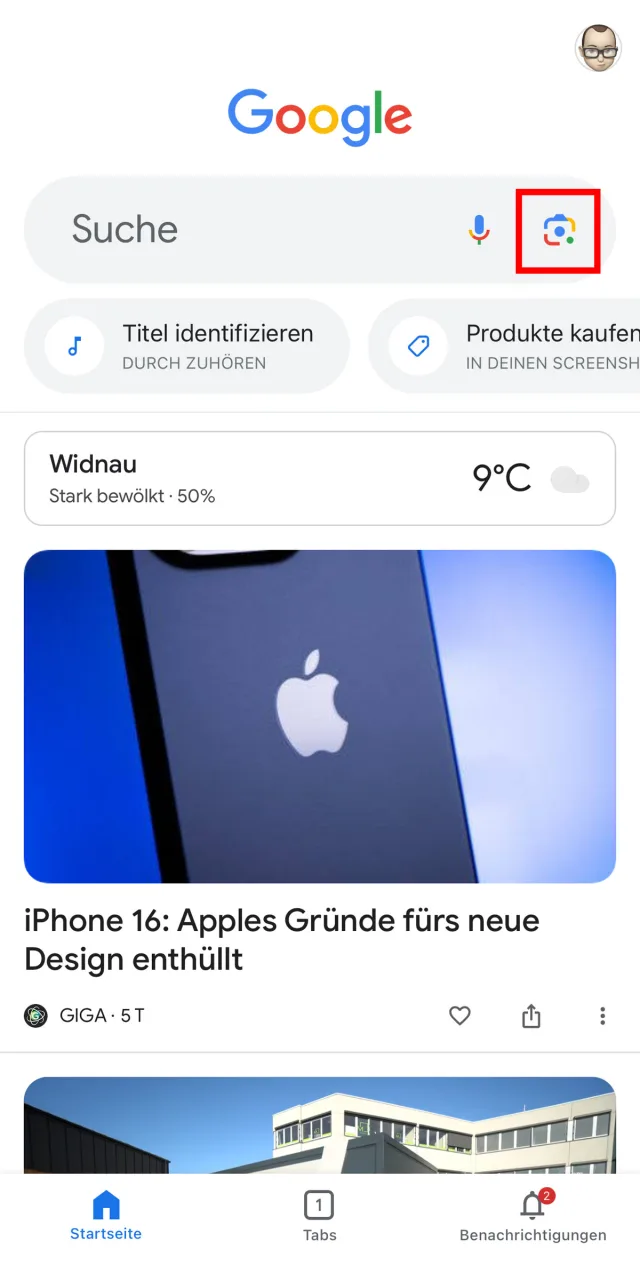Like the GIGA iPhone 16 article
The height and width of the screenshot is (1265, 640).
459,1016
